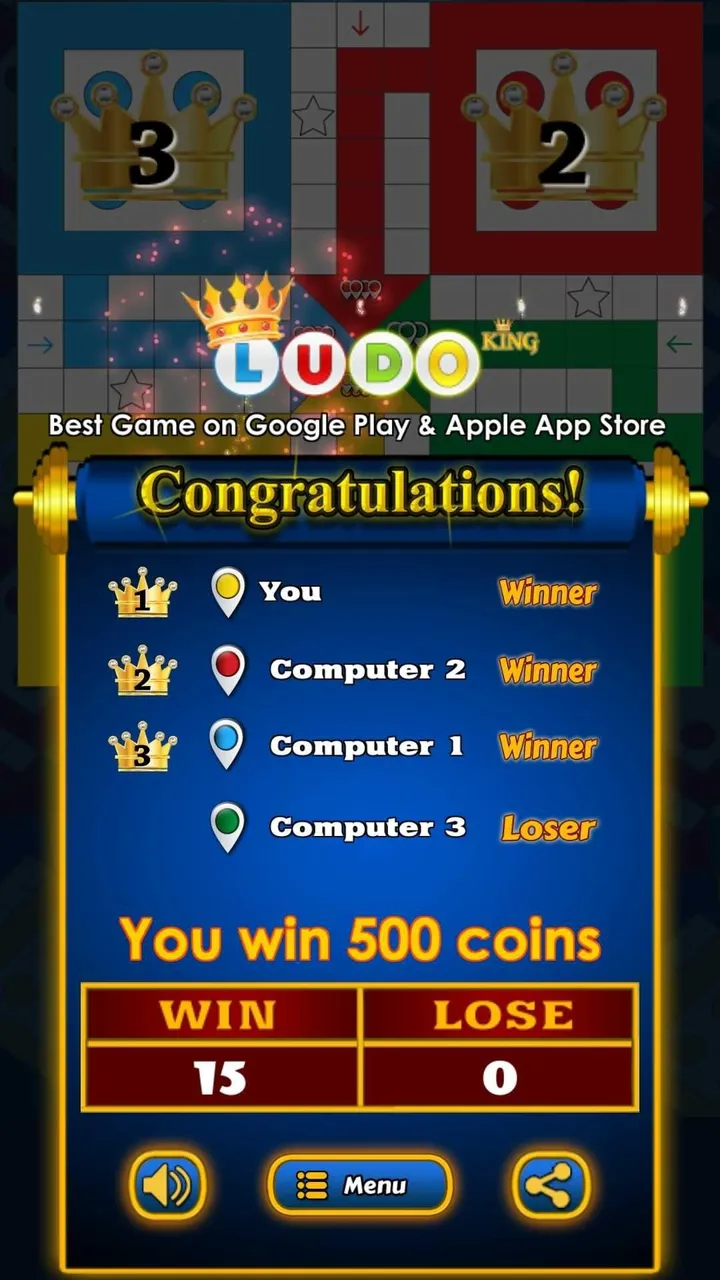Share the game result
720x1280 pixels.
pyautogui.click(x=551, y=1185)
